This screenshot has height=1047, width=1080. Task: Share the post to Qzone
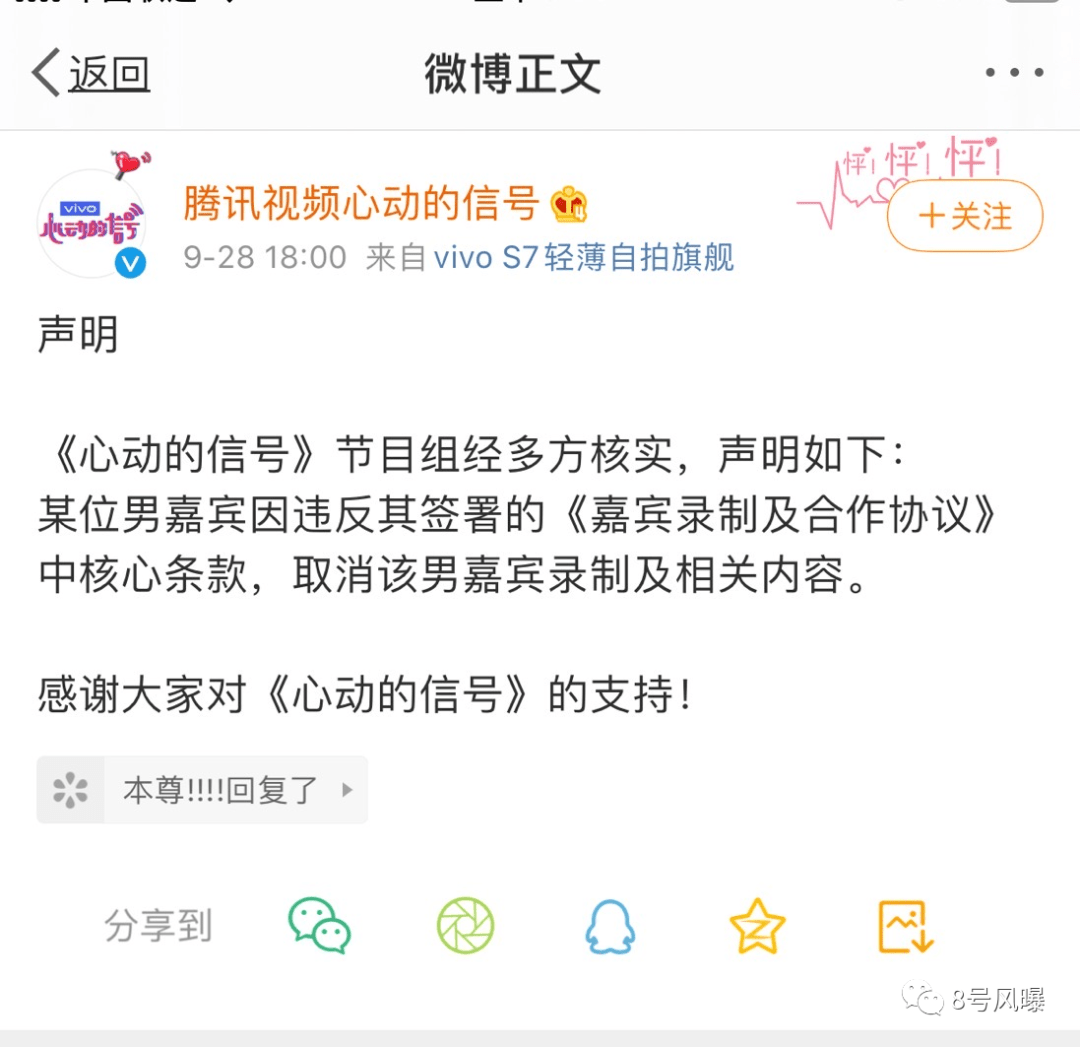[757, 926]
